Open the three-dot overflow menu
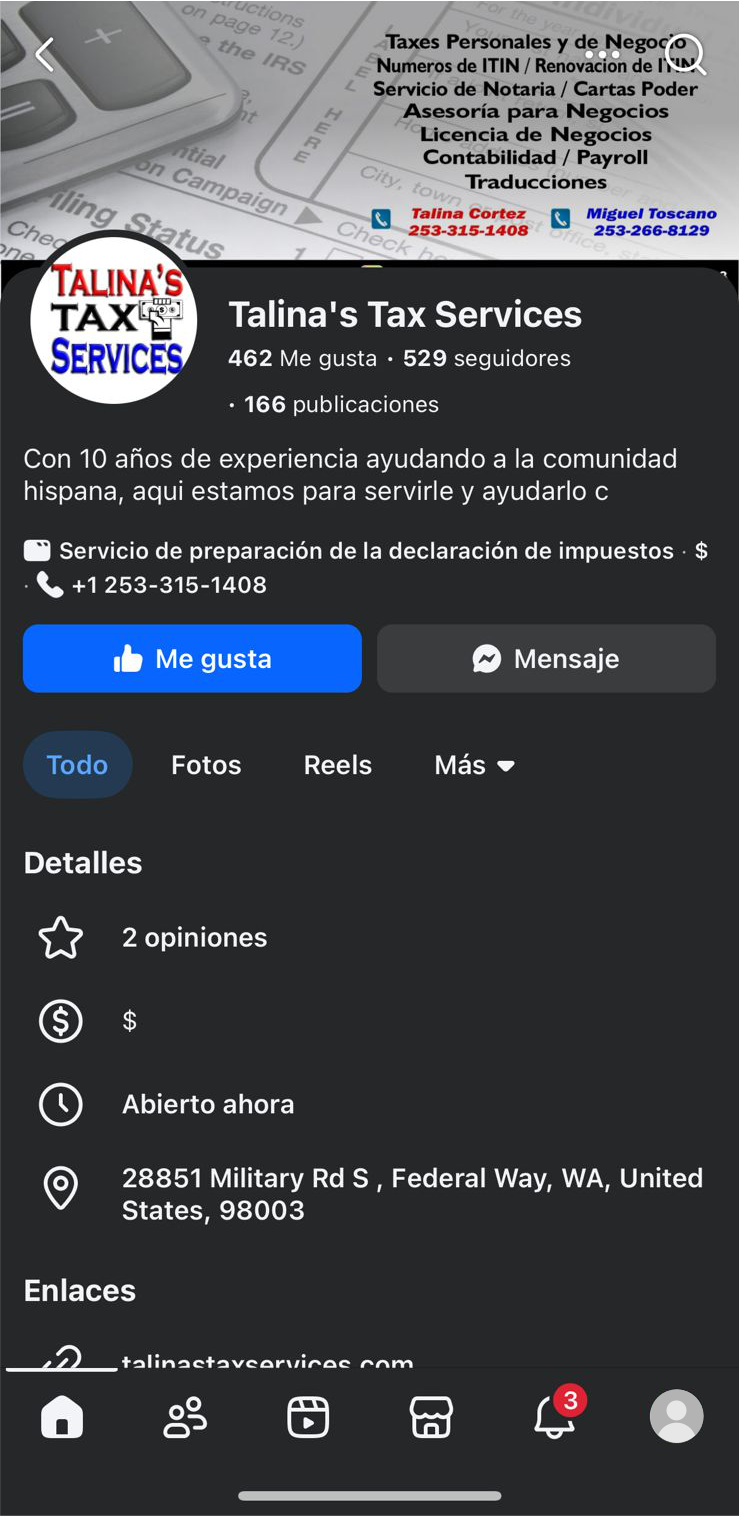The height and width of the screenshot is (1516, 739). (x=602, y=55)
